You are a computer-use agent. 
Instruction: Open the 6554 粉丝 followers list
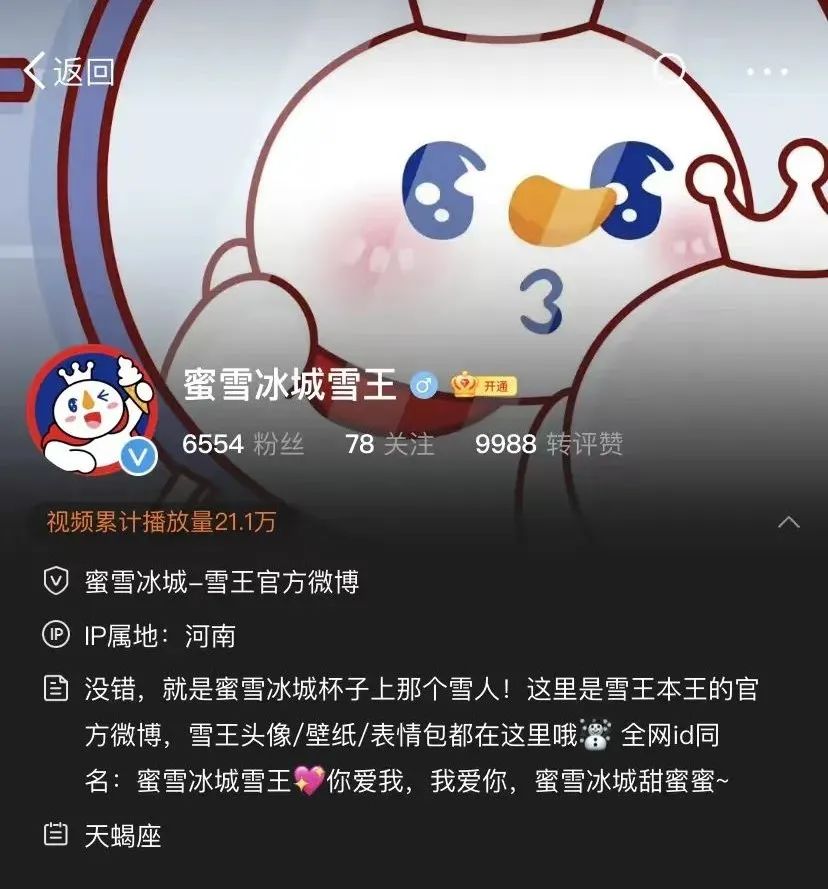(x=243, y=444)
